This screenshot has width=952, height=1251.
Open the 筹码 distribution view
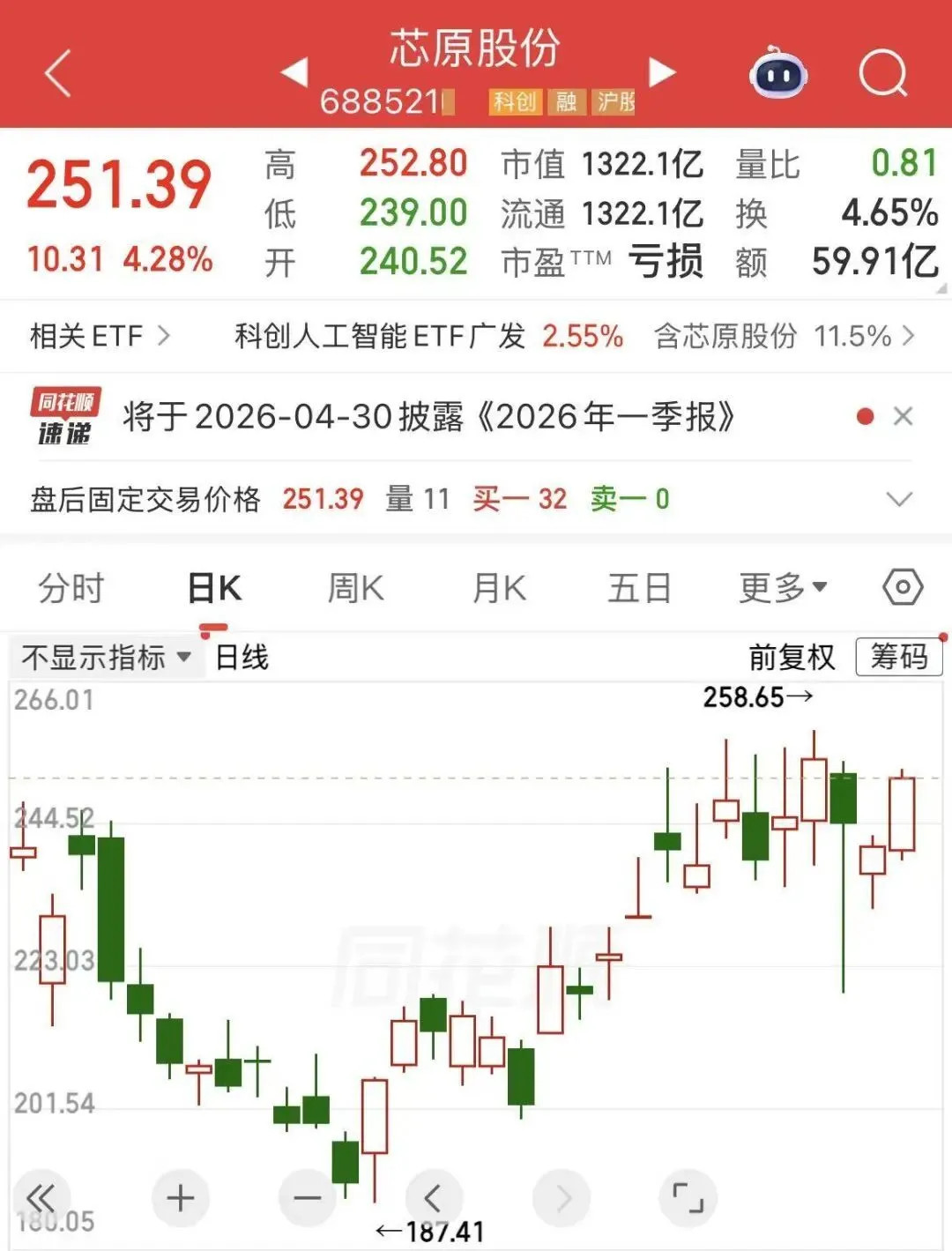(898, 658)
